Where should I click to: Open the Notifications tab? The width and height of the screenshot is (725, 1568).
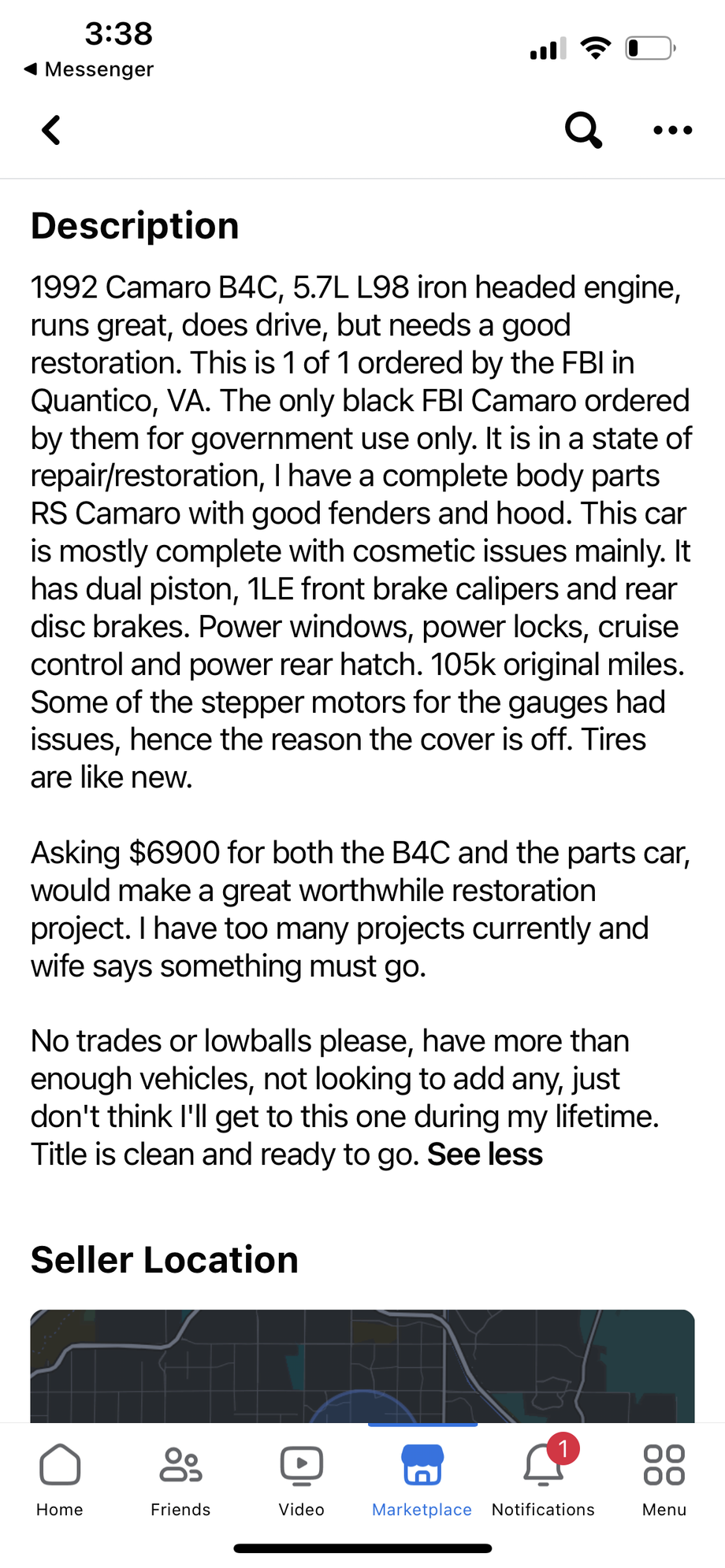[543, 1478]
